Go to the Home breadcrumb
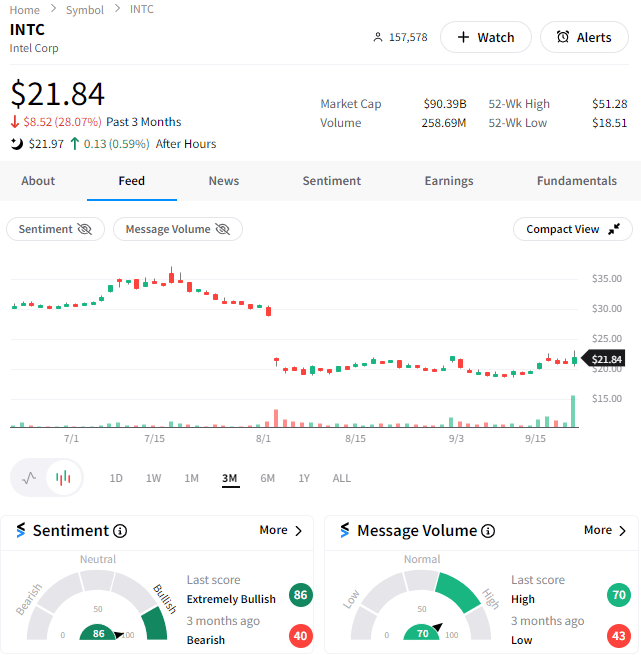The width and height of the screenshot is (641, 655). pyautogui.click(x=25, y=9)
